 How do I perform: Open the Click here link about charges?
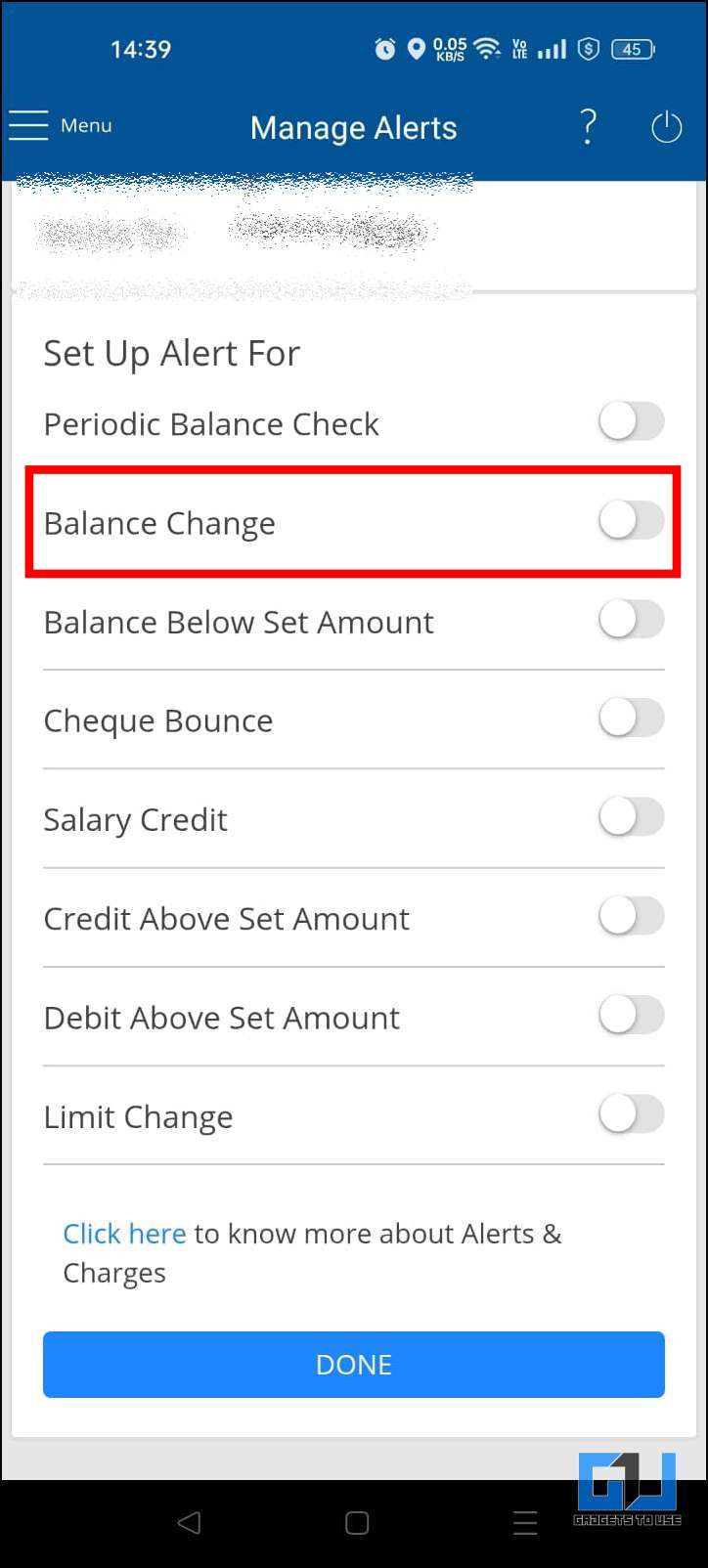[x=124, y=1234]
